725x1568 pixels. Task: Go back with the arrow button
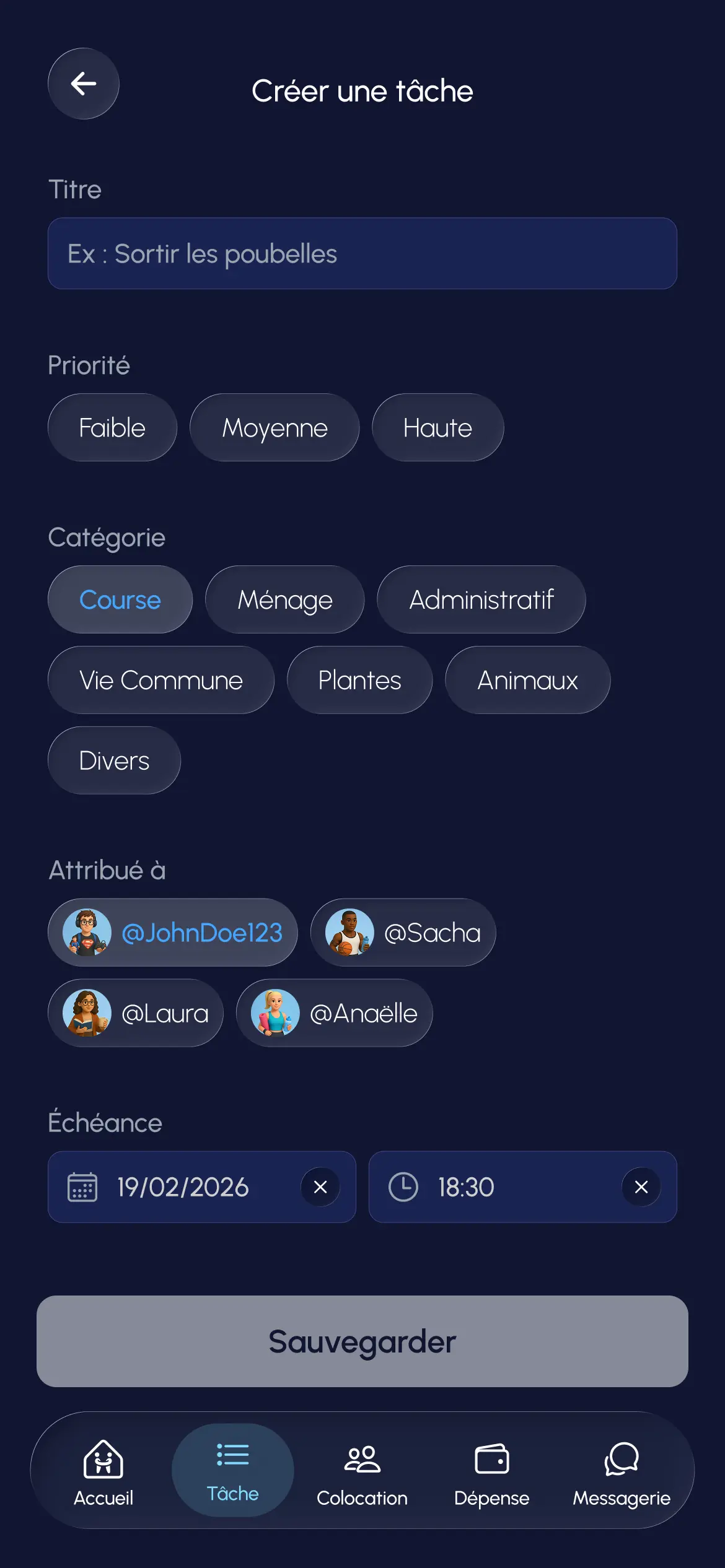click(84, 84)
